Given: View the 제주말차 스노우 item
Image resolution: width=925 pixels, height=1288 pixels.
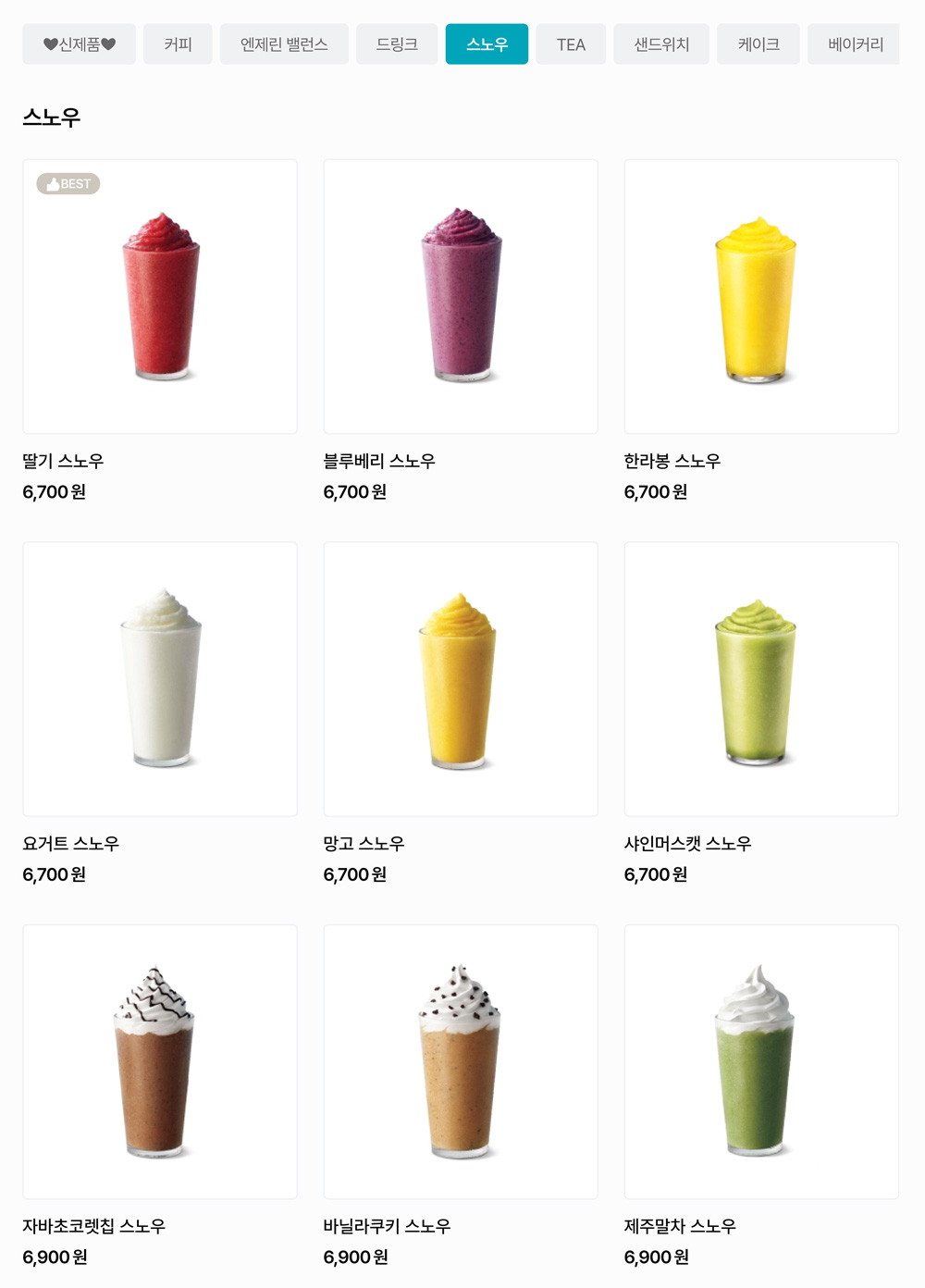Looking at the screenshot, I should pyautogui.click(x=761, y=1061).
